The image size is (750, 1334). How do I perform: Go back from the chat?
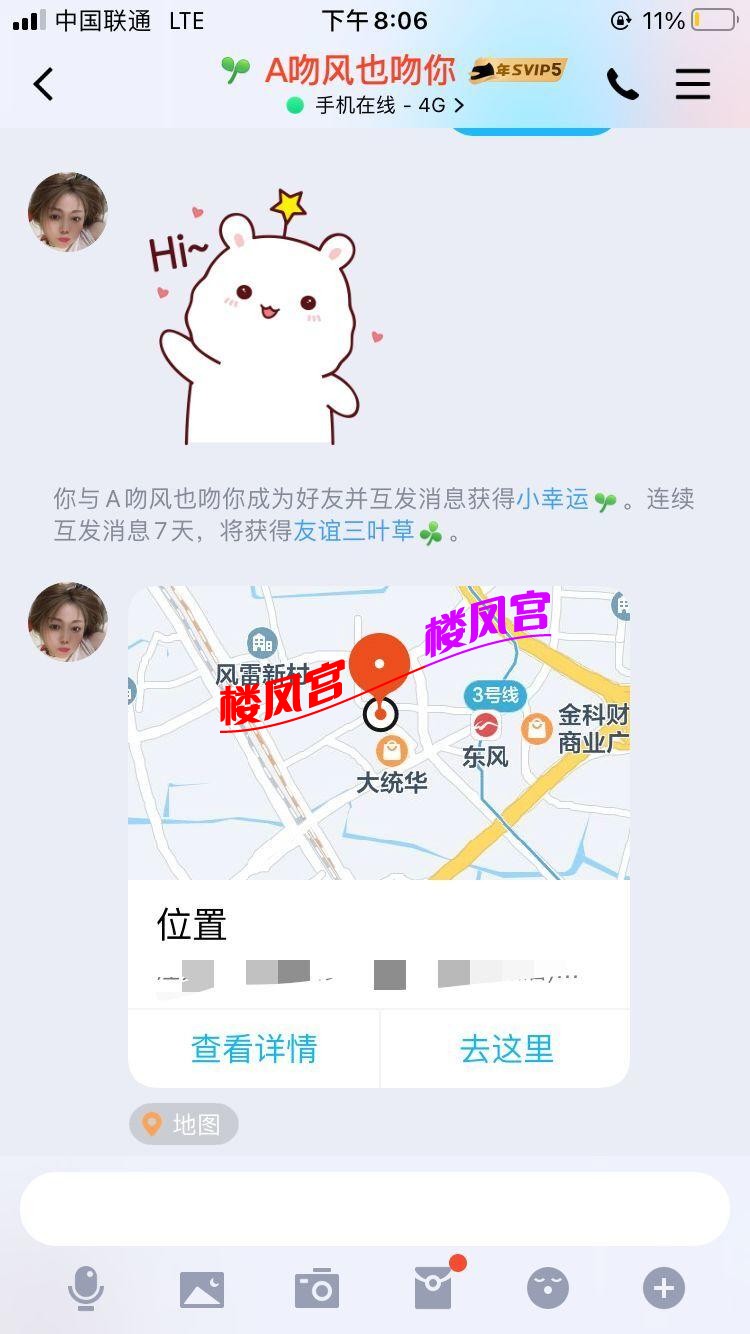tap(43, 85)
